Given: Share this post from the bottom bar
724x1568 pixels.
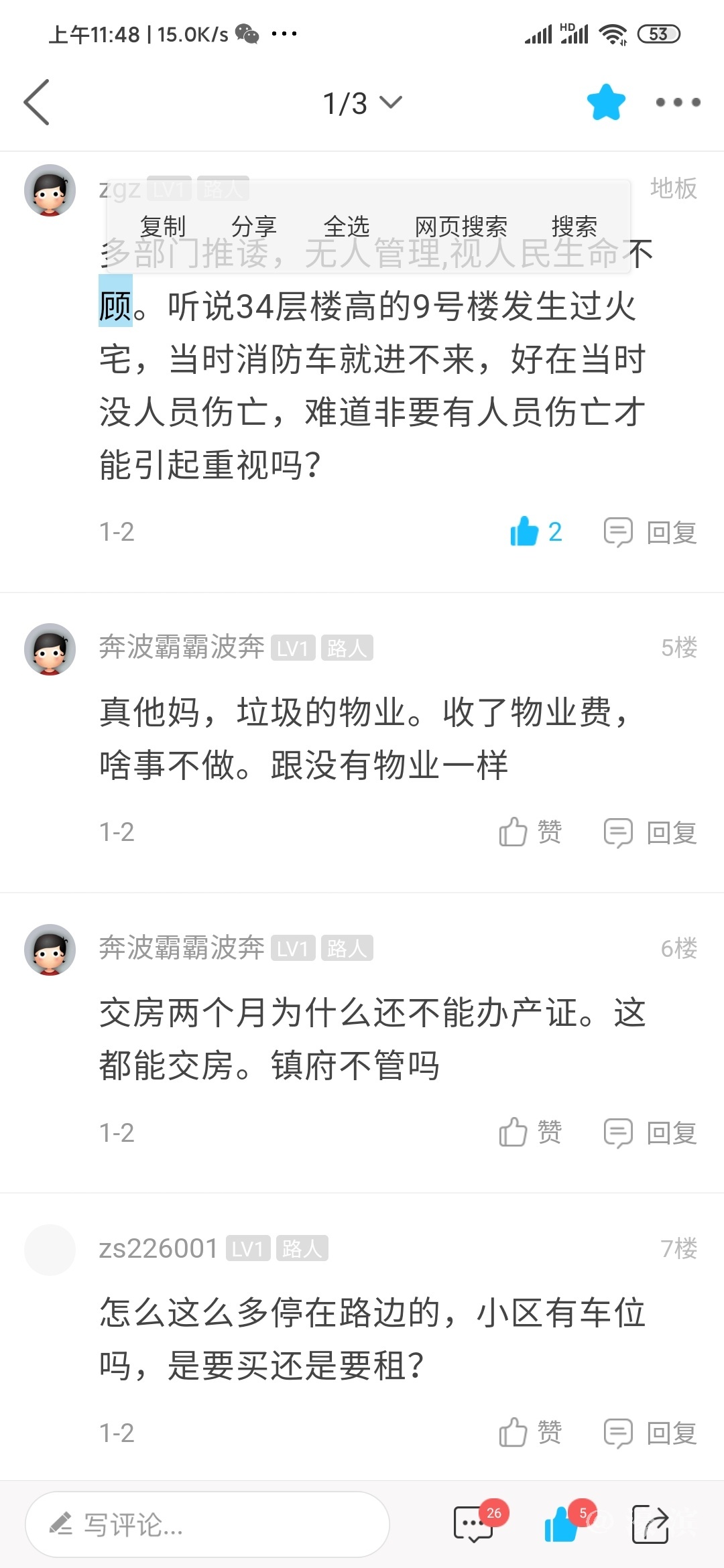Looking at the screenshot, I should click(x=650, y=1524).
